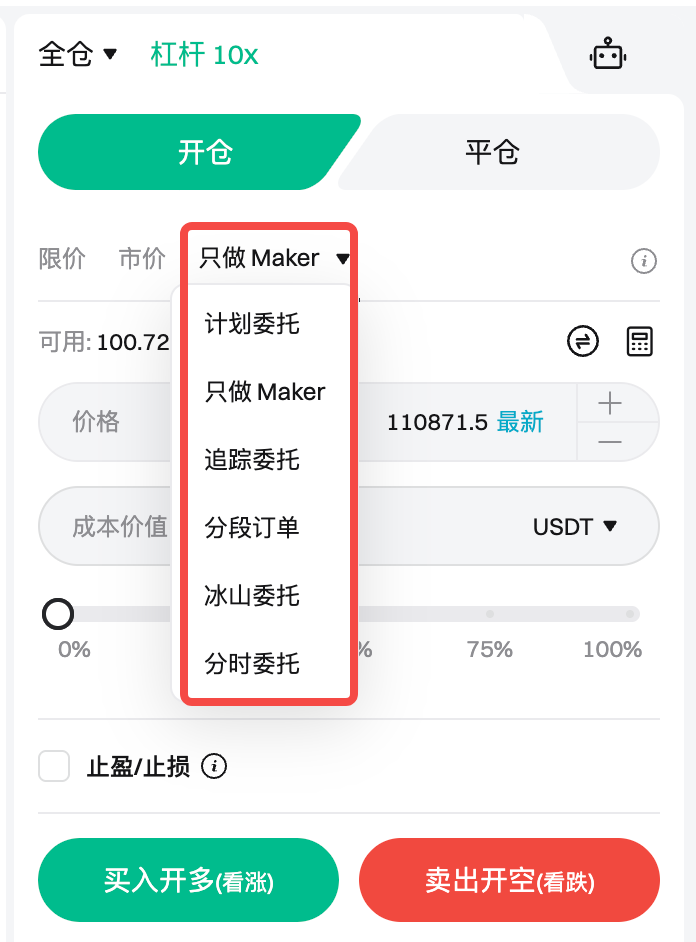The image size is (696, 942).
Task: Open the trading bot robot icon
Action: pyautogui.click(x=607, y=54)
